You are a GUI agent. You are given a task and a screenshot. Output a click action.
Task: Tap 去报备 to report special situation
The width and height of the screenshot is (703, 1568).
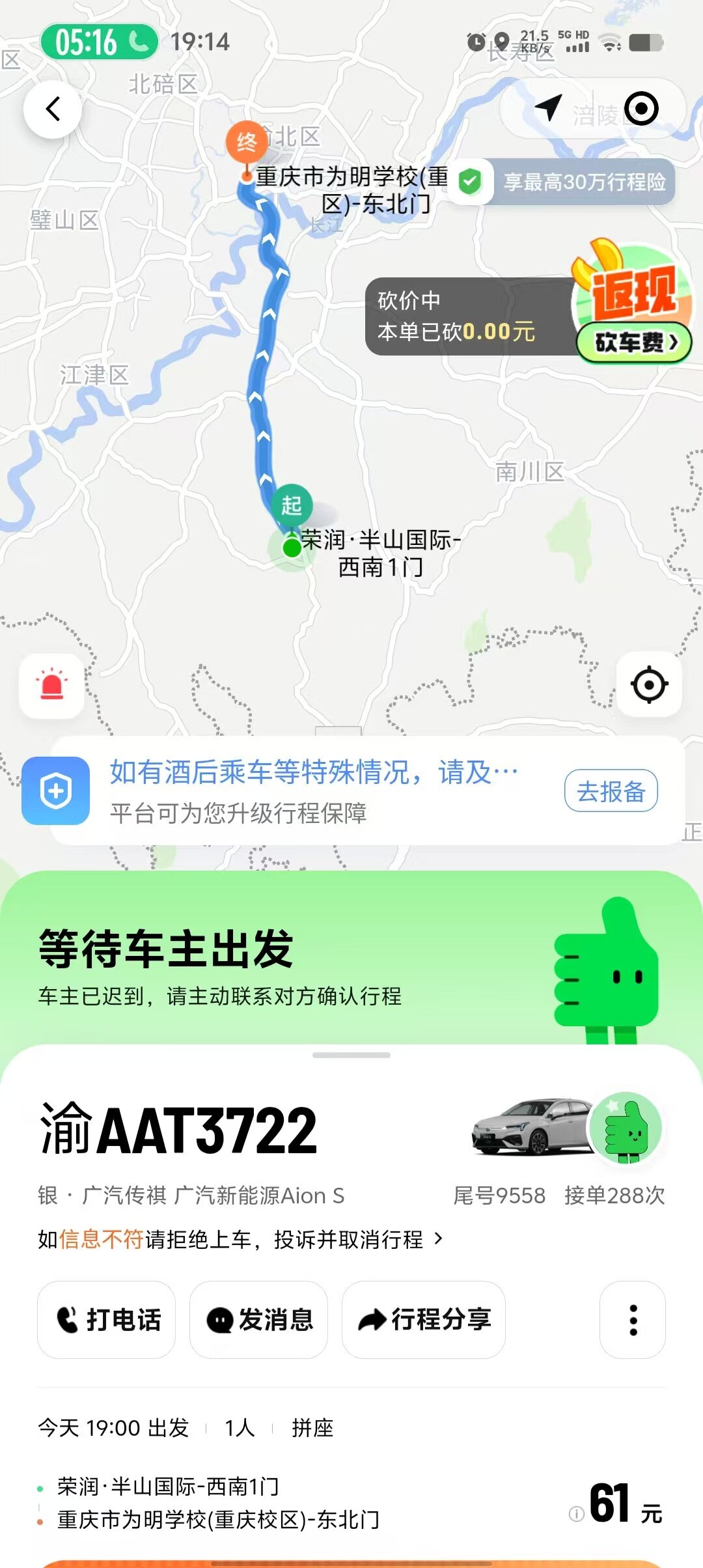pos(611,791)
